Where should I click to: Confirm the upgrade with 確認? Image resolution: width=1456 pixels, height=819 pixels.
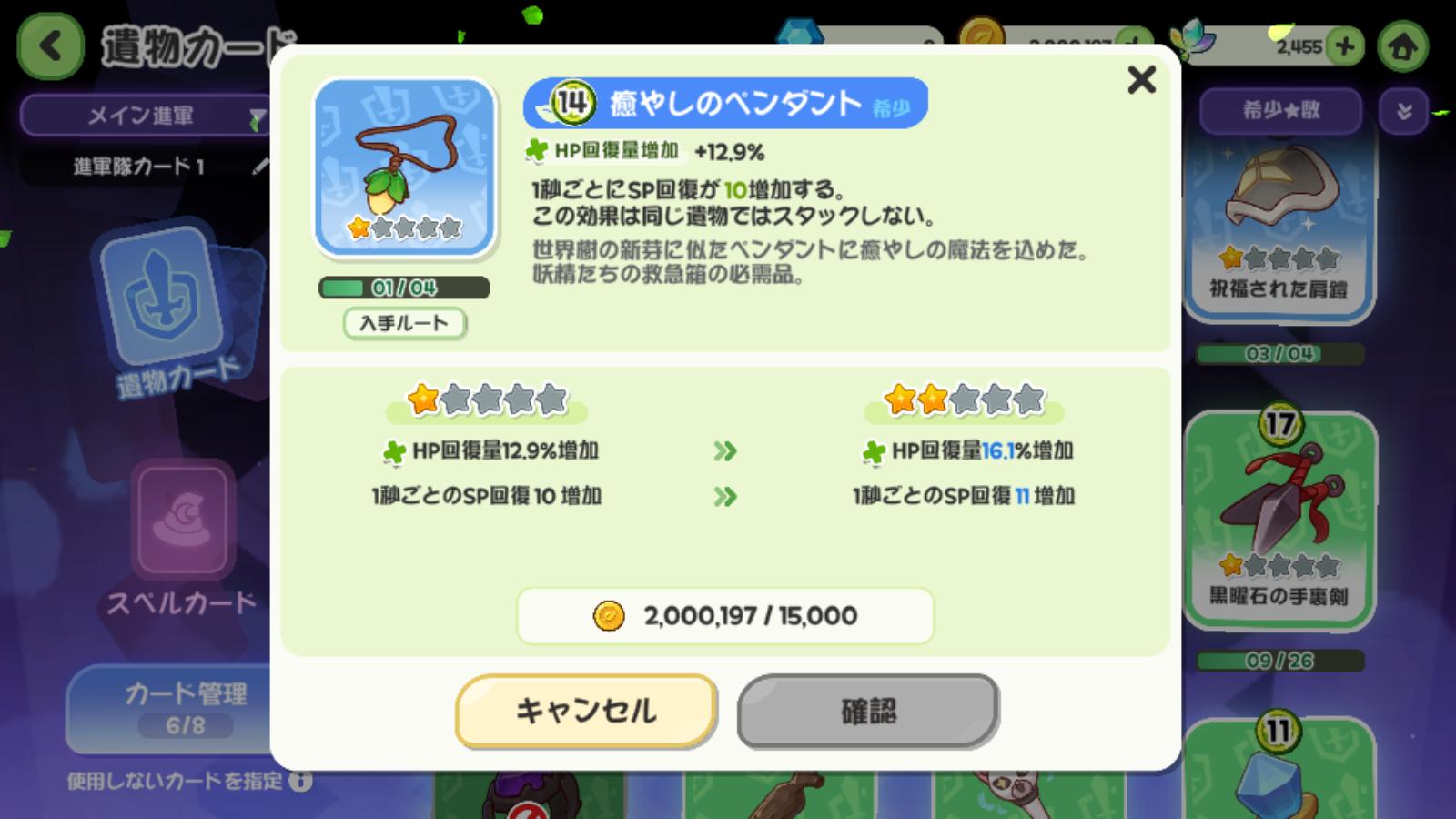pos(868,711)
